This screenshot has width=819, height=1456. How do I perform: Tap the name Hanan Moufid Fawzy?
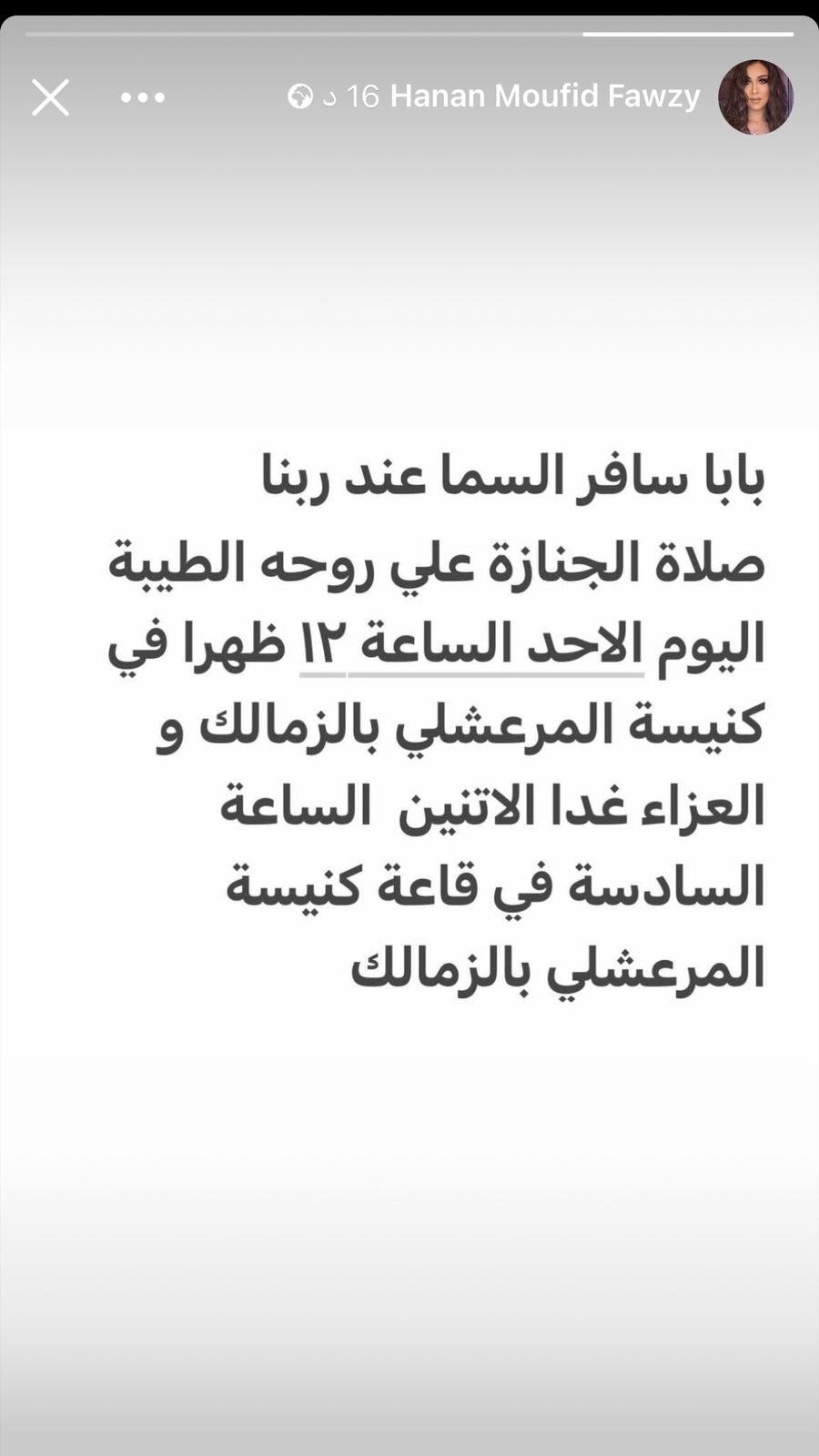coord(545,96)
